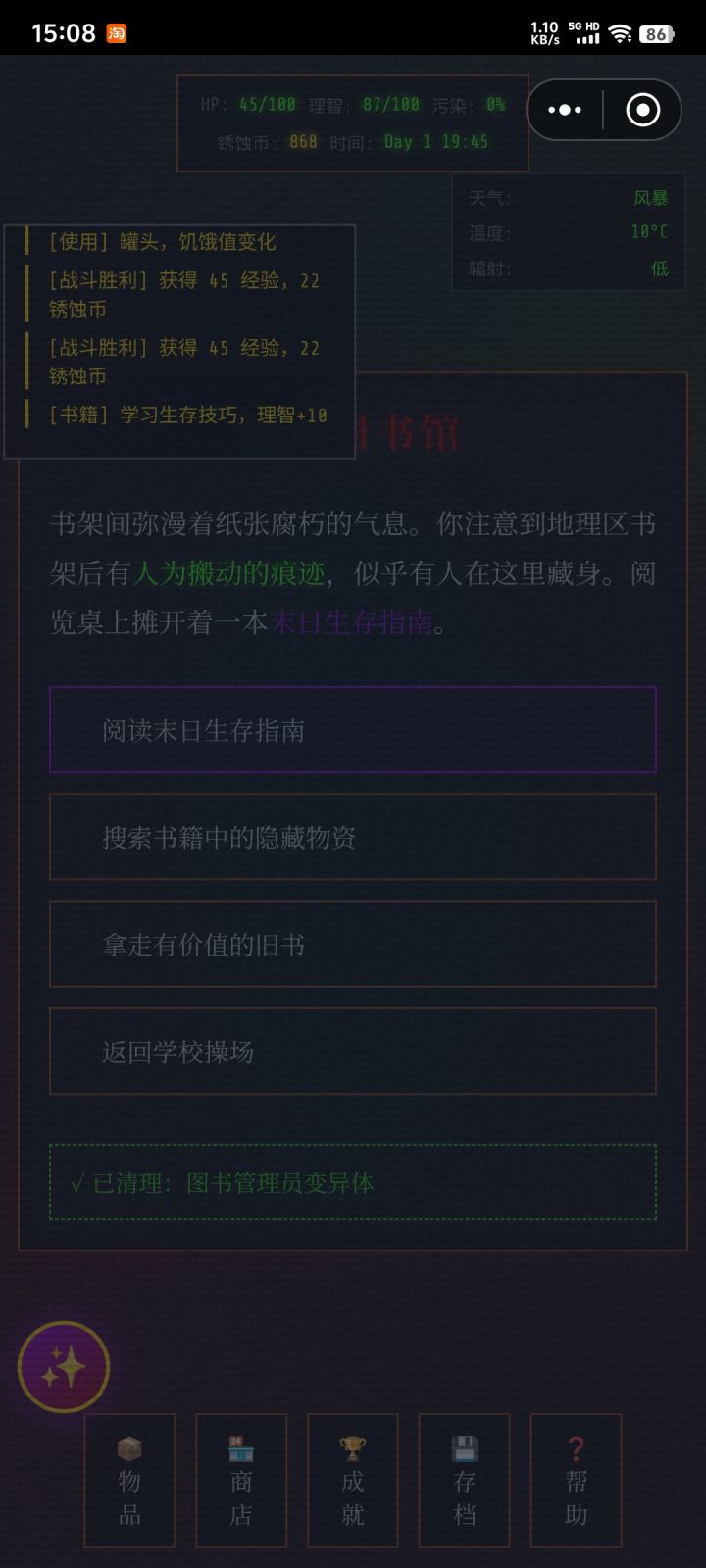Viewport: 706px width, 1568px height.
Task: Tap the HP 45/100 indicator
Action: click(251, 103)
